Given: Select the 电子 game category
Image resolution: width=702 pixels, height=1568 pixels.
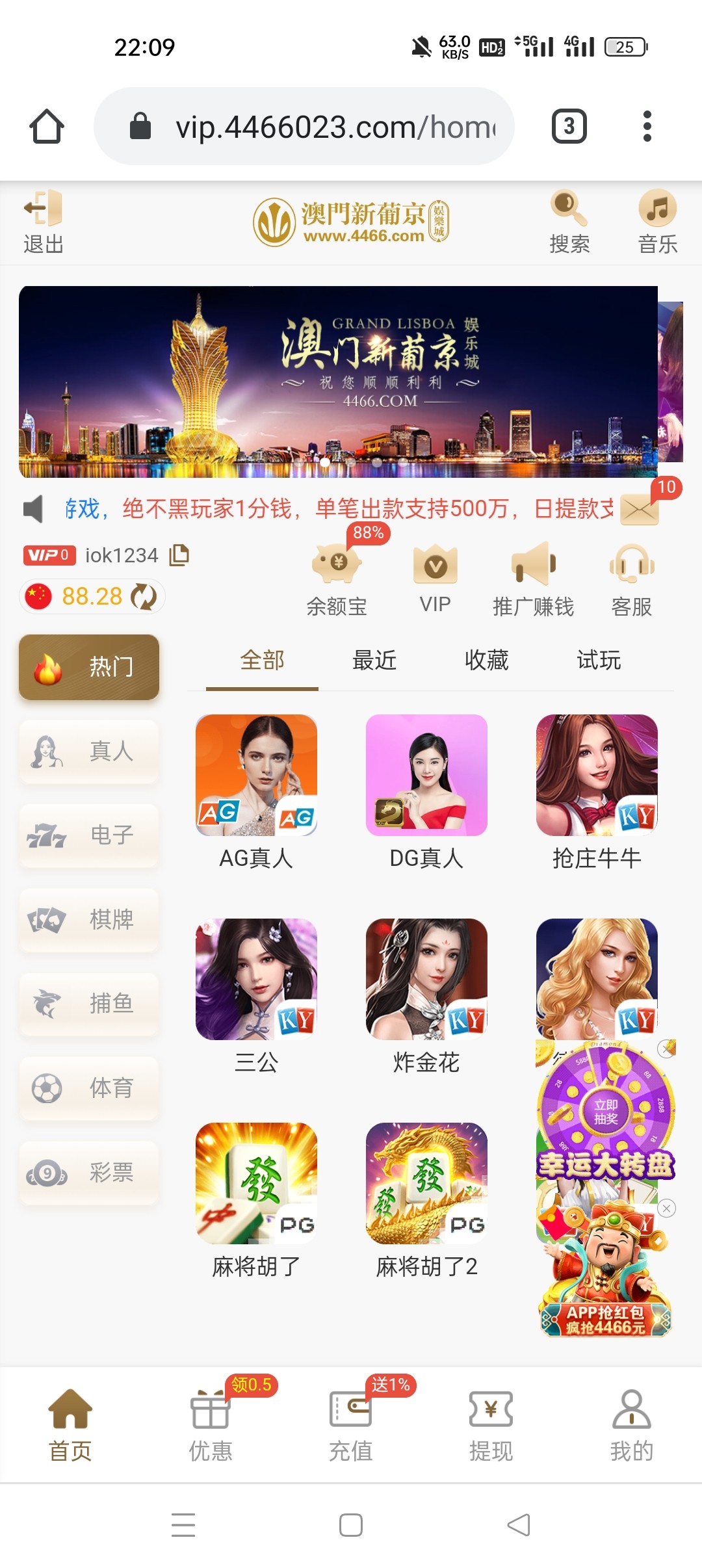Looking at the screenshot, I should click(x=89, y=835).
